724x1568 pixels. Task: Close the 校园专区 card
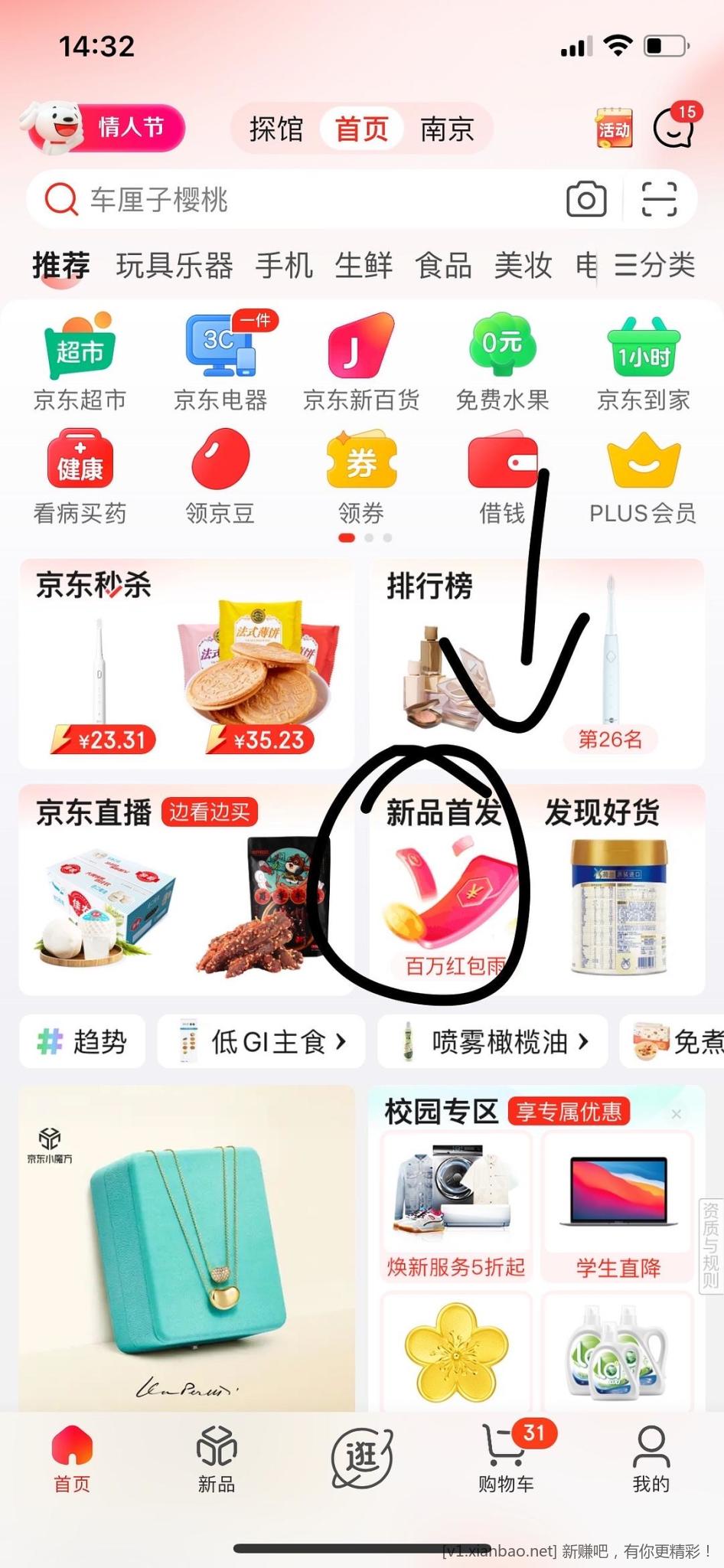coord(676,1114)
